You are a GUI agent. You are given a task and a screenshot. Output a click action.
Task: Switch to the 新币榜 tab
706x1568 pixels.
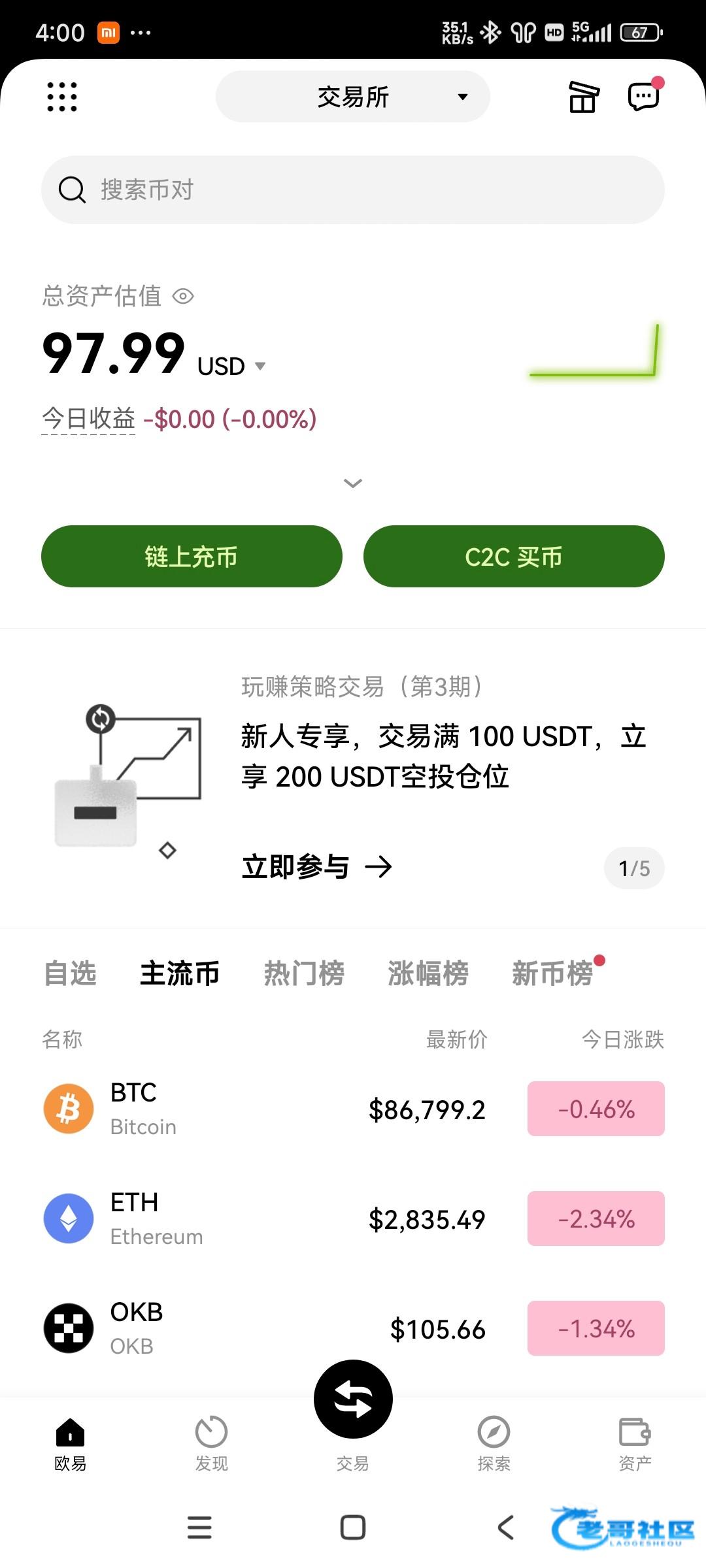pos(552,973)
